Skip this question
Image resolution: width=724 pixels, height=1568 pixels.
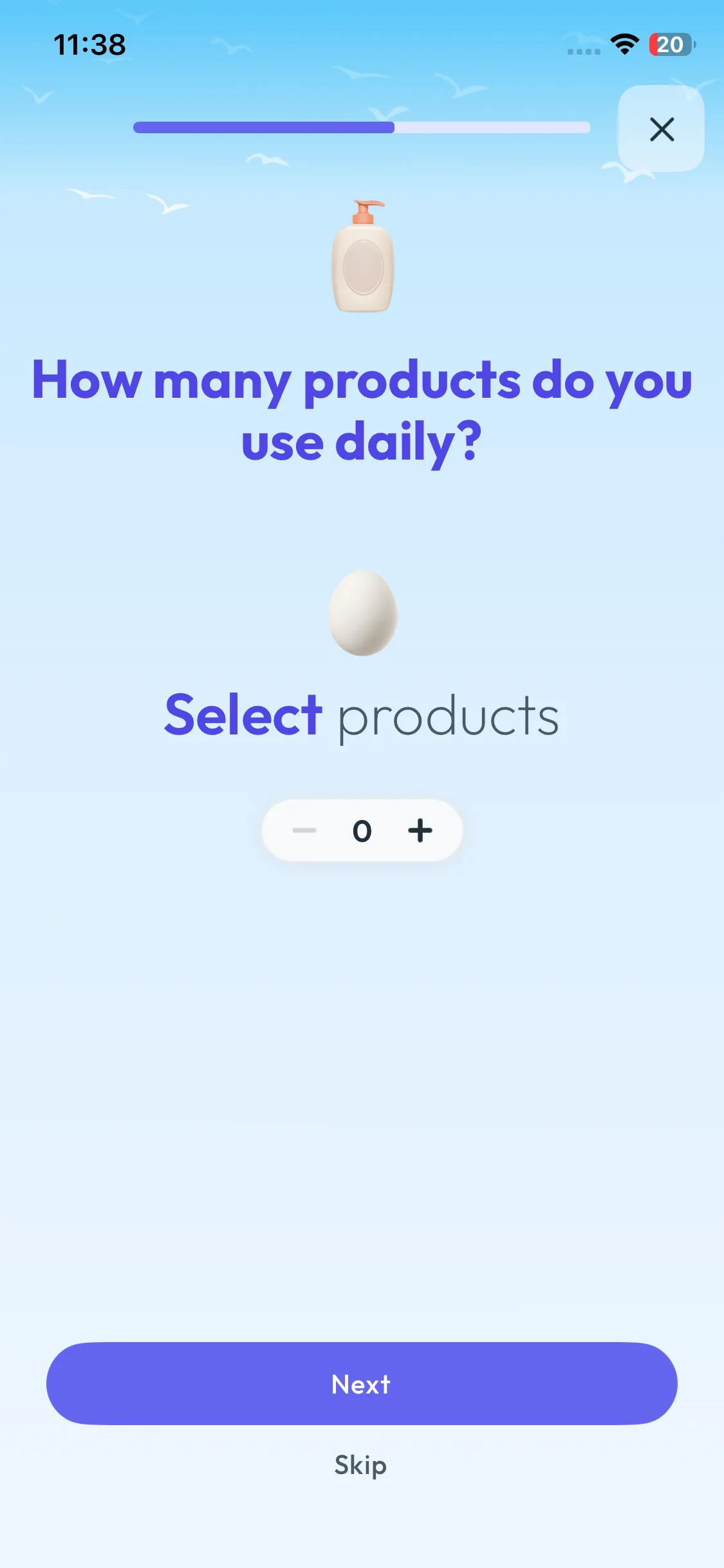tap(361, 1465)
